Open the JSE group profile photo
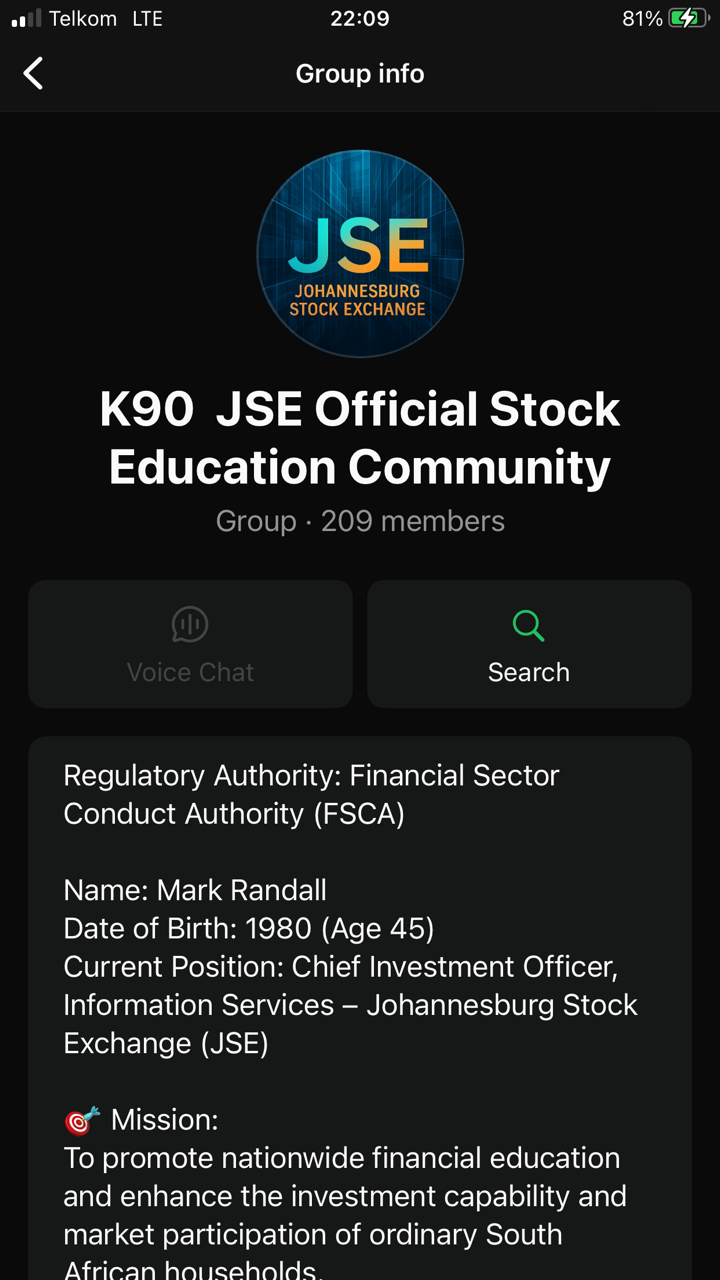720x1280 pixels. [360, 254]
